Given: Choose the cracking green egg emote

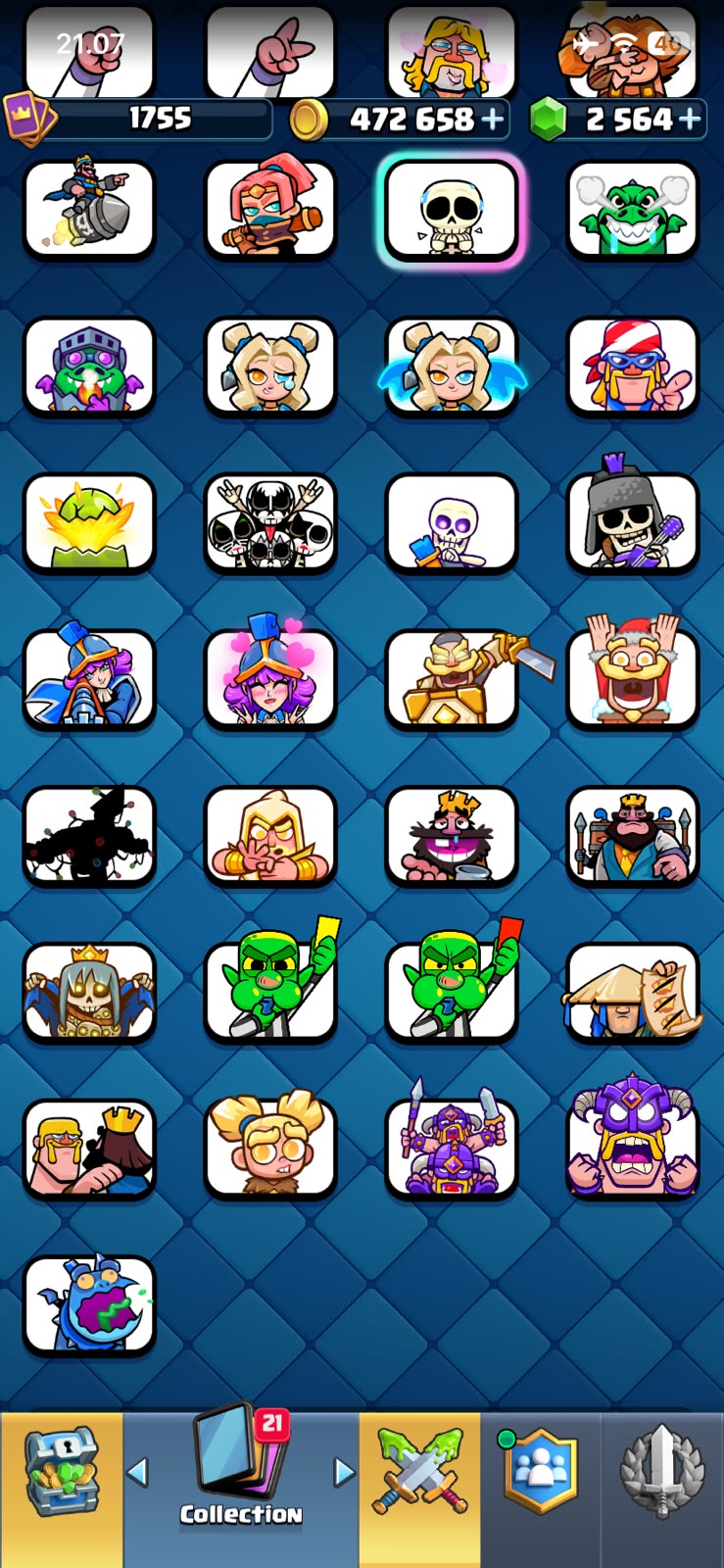Looking at the screenshot, I should click(x=89, y=523).
